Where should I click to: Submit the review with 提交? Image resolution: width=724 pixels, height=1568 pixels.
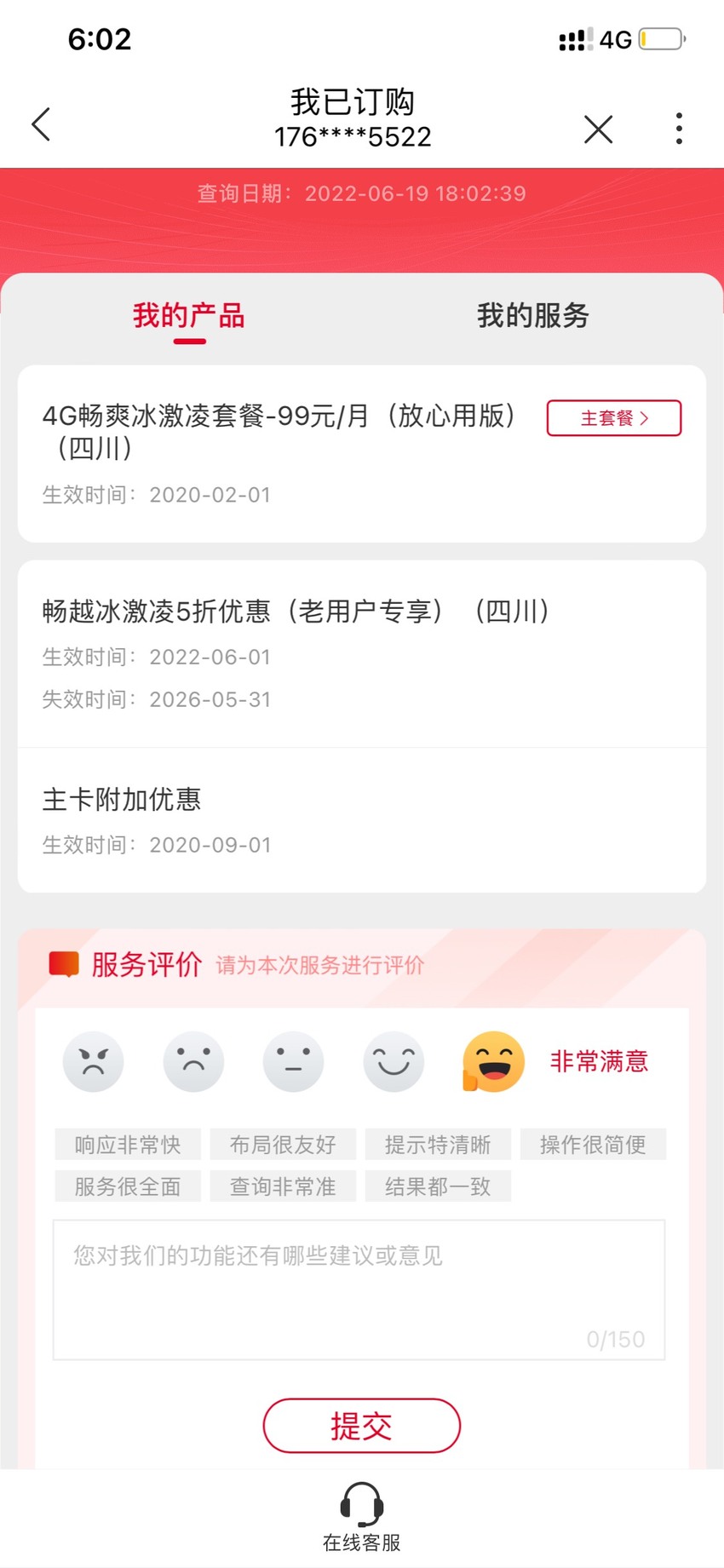(362, 1425)
